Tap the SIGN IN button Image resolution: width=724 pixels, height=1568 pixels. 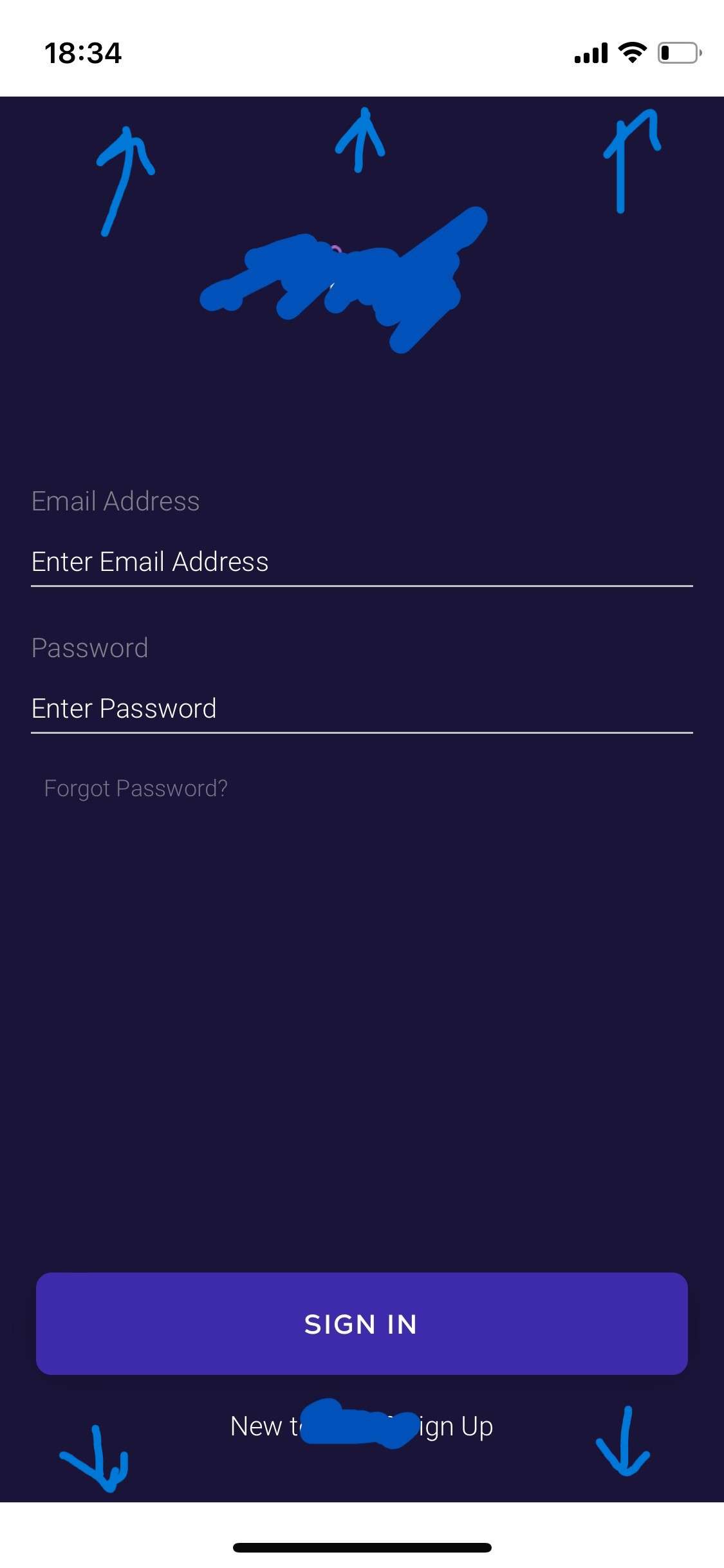[x=362, y=1323]
